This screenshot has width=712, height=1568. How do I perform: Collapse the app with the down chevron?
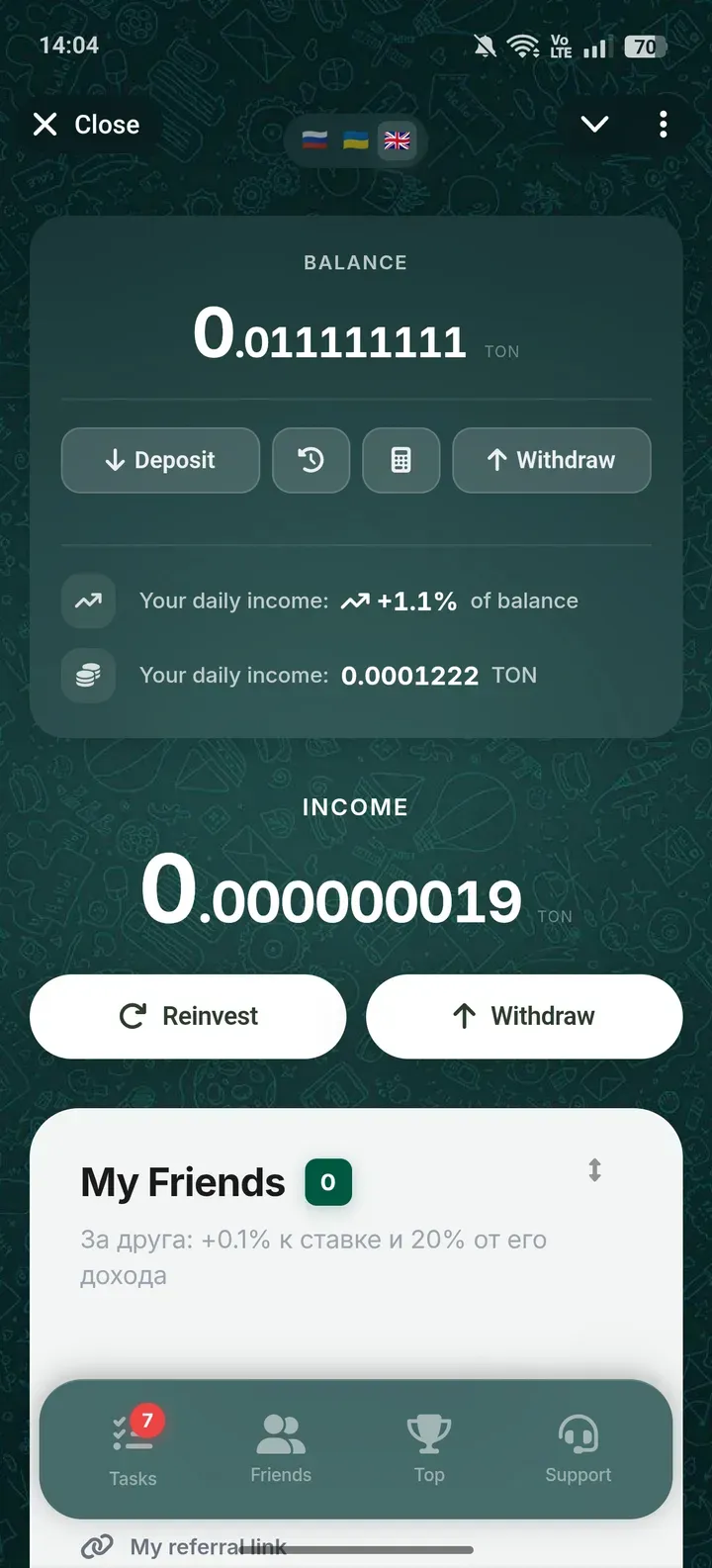click(594, 125)
